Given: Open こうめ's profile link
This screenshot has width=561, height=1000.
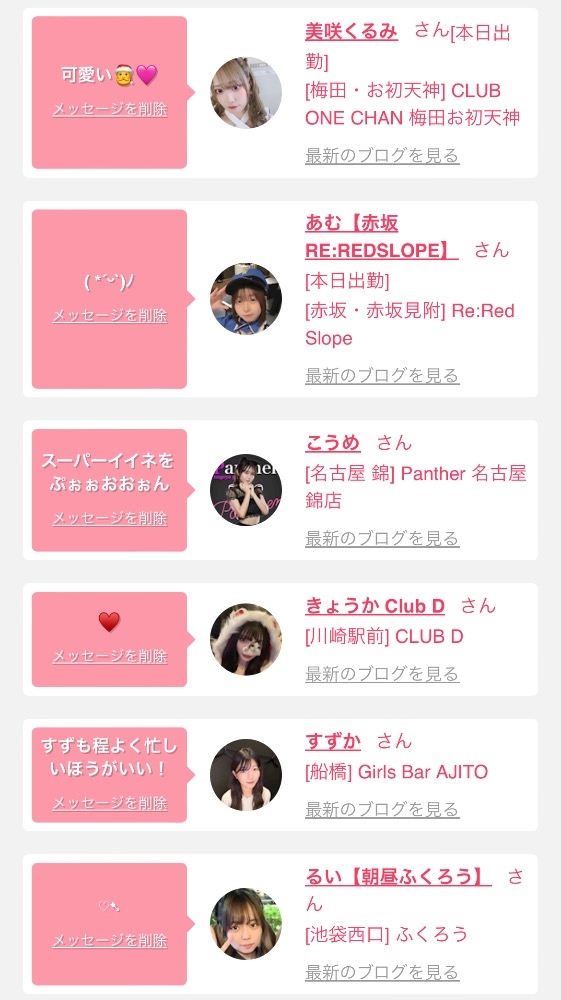Looking at the screenshot, I should (x=333, y=443).
